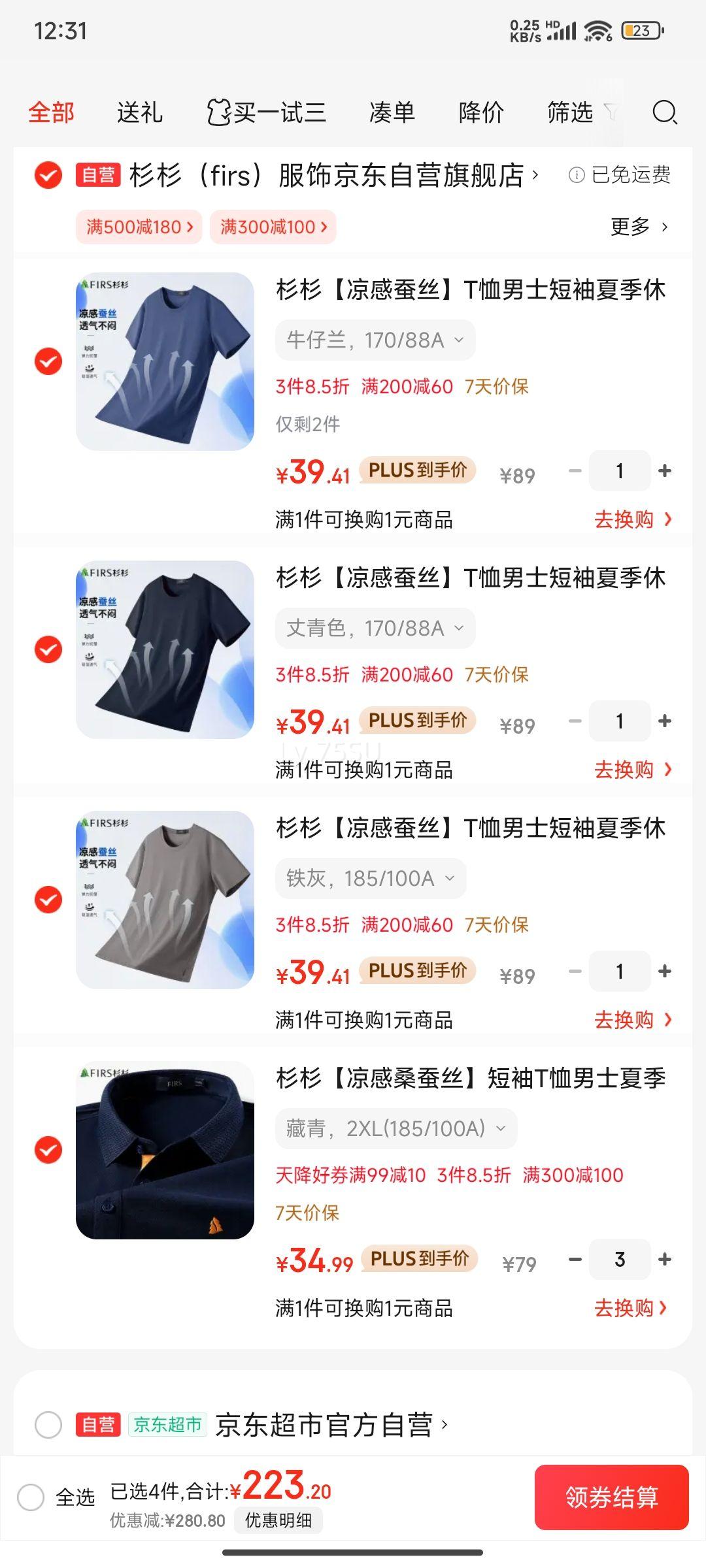
Task: Tap 领券结算 to check out
Action: tap(612, 1497)
